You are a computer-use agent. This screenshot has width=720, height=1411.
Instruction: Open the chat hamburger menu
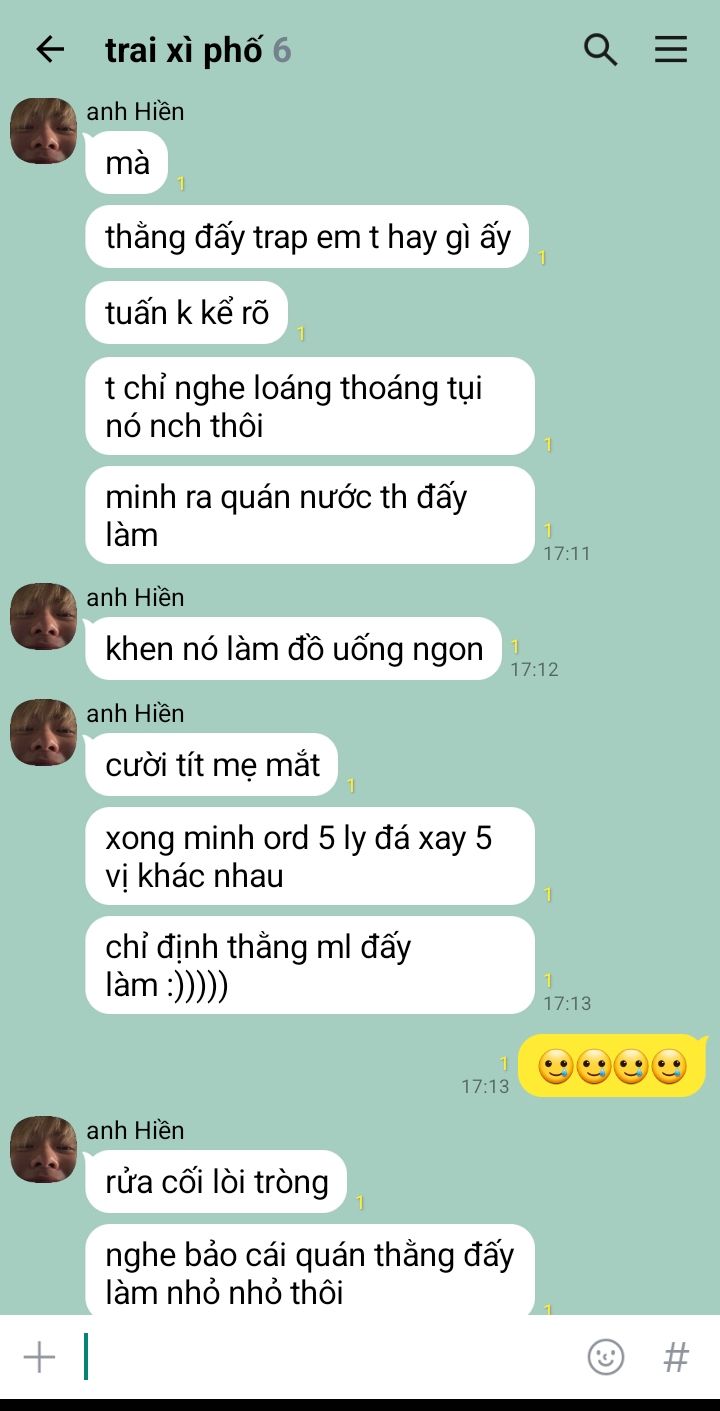(x=671, y=50)
